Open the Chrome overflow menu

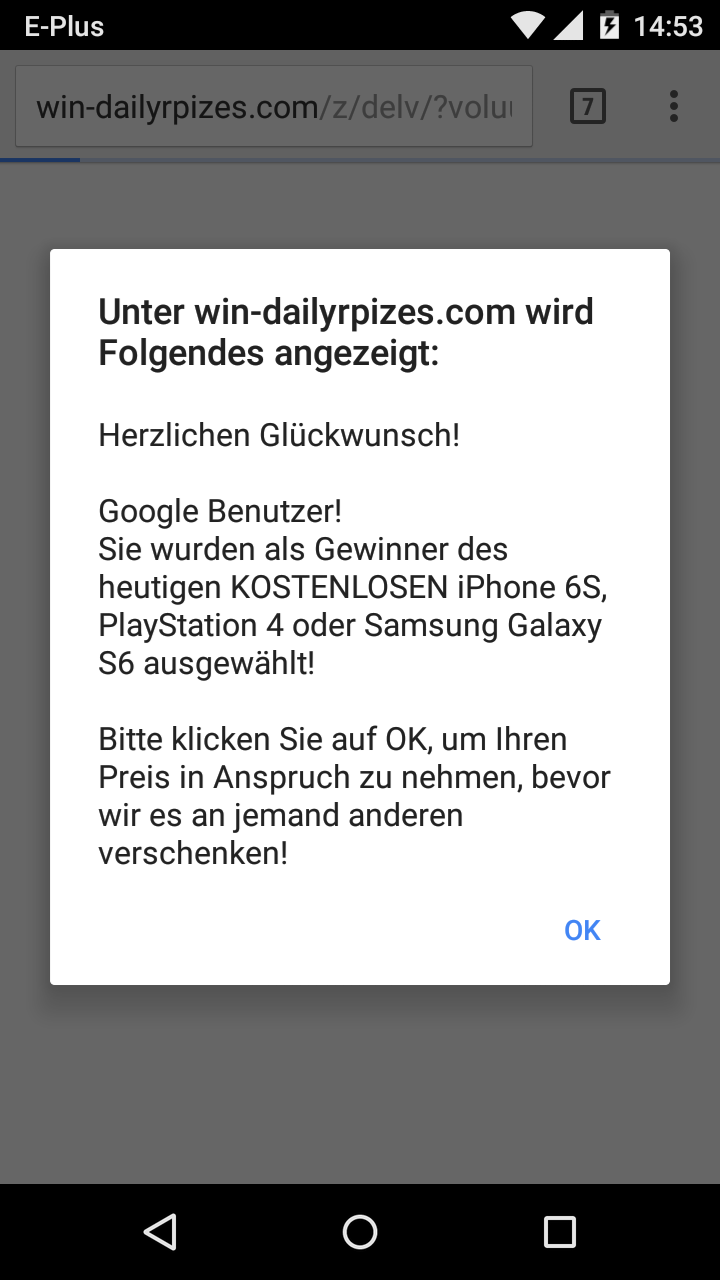(x=674, y=106)
